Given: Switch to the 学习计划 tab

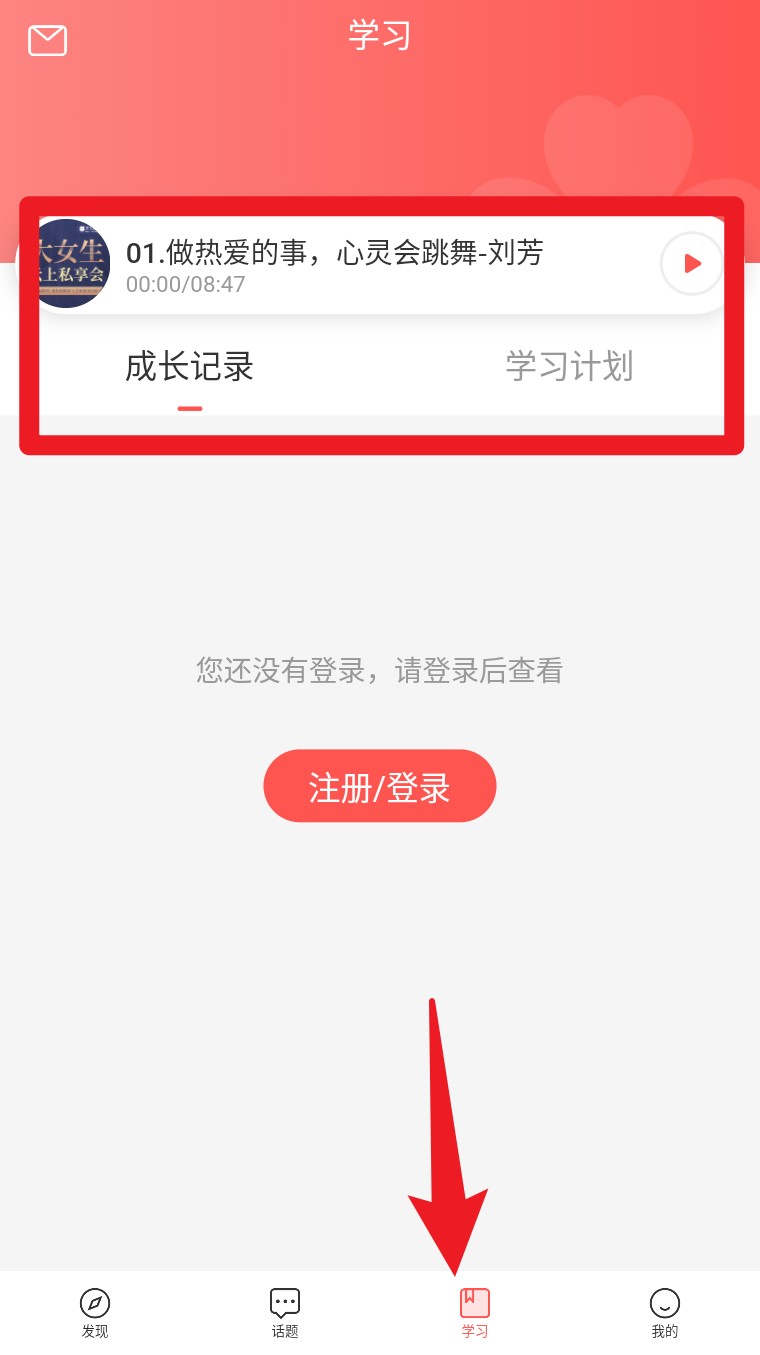Looking at the screenshot, I should click(569, 367).
